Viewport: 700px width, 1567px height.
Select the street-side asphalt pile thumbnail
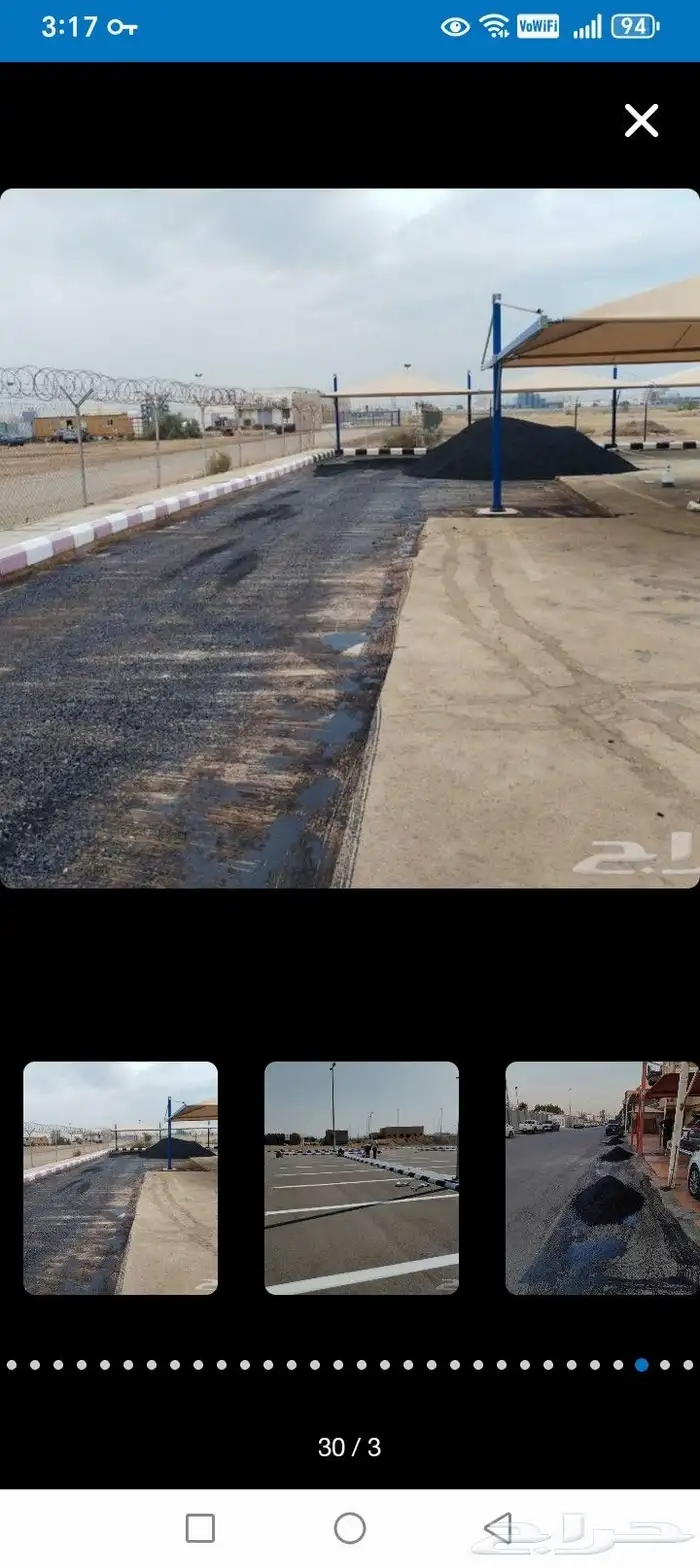(602, 1178)
